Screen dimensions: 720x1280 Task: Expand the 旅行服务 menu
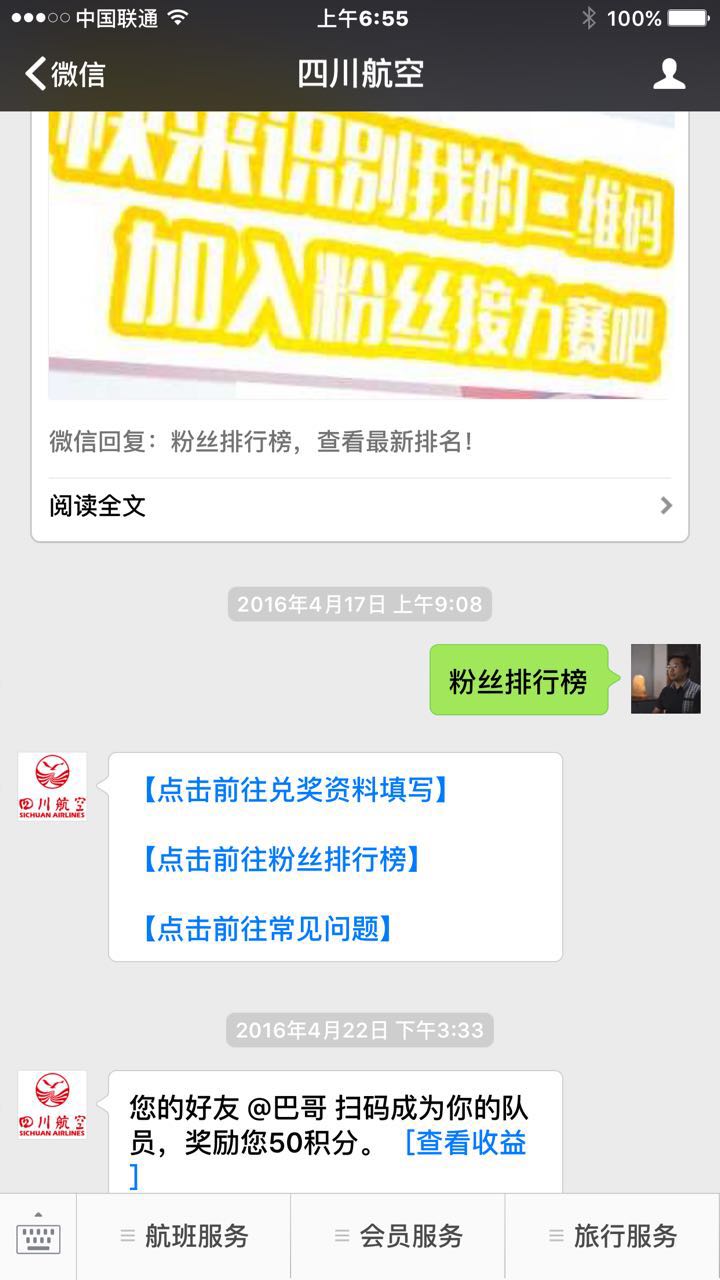click(x=612, y=1237)
